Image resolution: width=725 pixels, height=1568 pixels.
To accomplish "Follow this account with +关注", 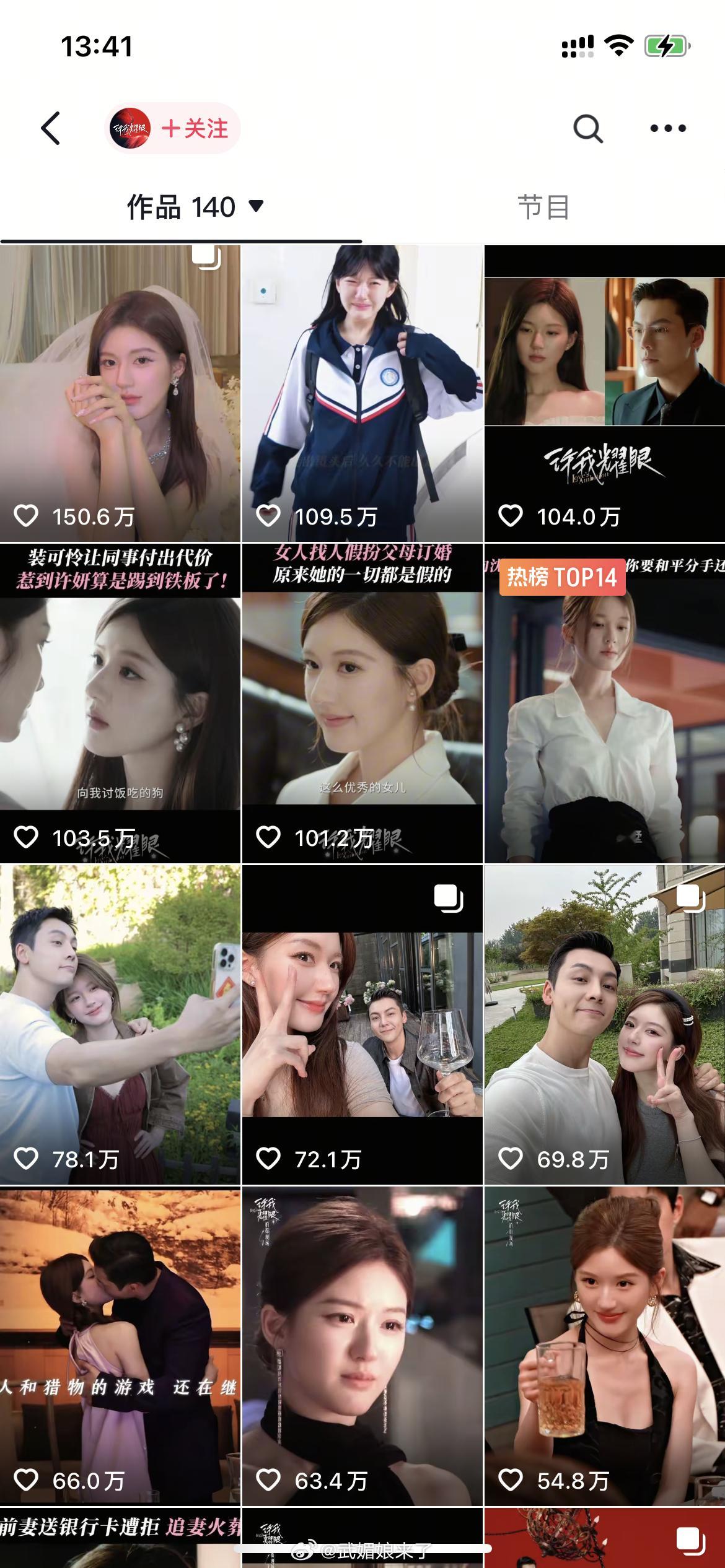I will tap(193, 128).
